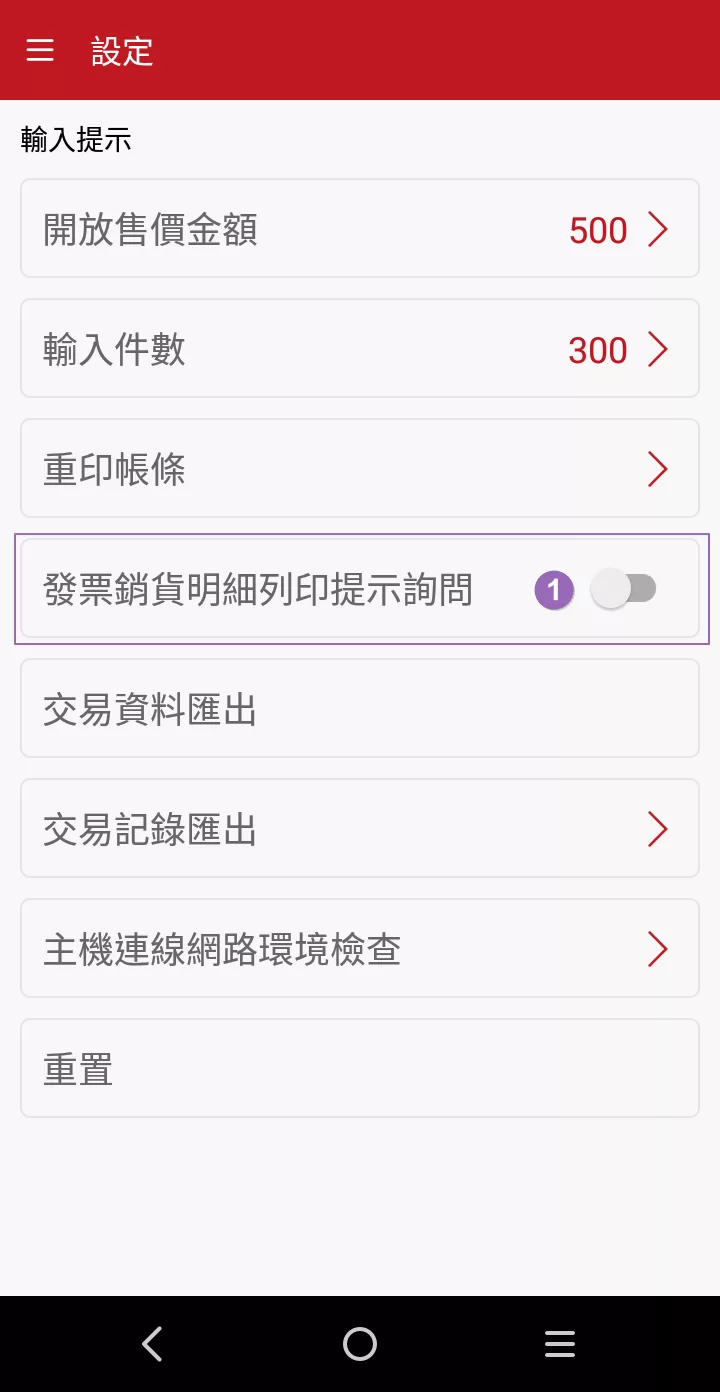Image resolution: width=720 pixels, height=1392 pixels.
Task: Open the 開放售價金額 setting
Action: (360, 229)
